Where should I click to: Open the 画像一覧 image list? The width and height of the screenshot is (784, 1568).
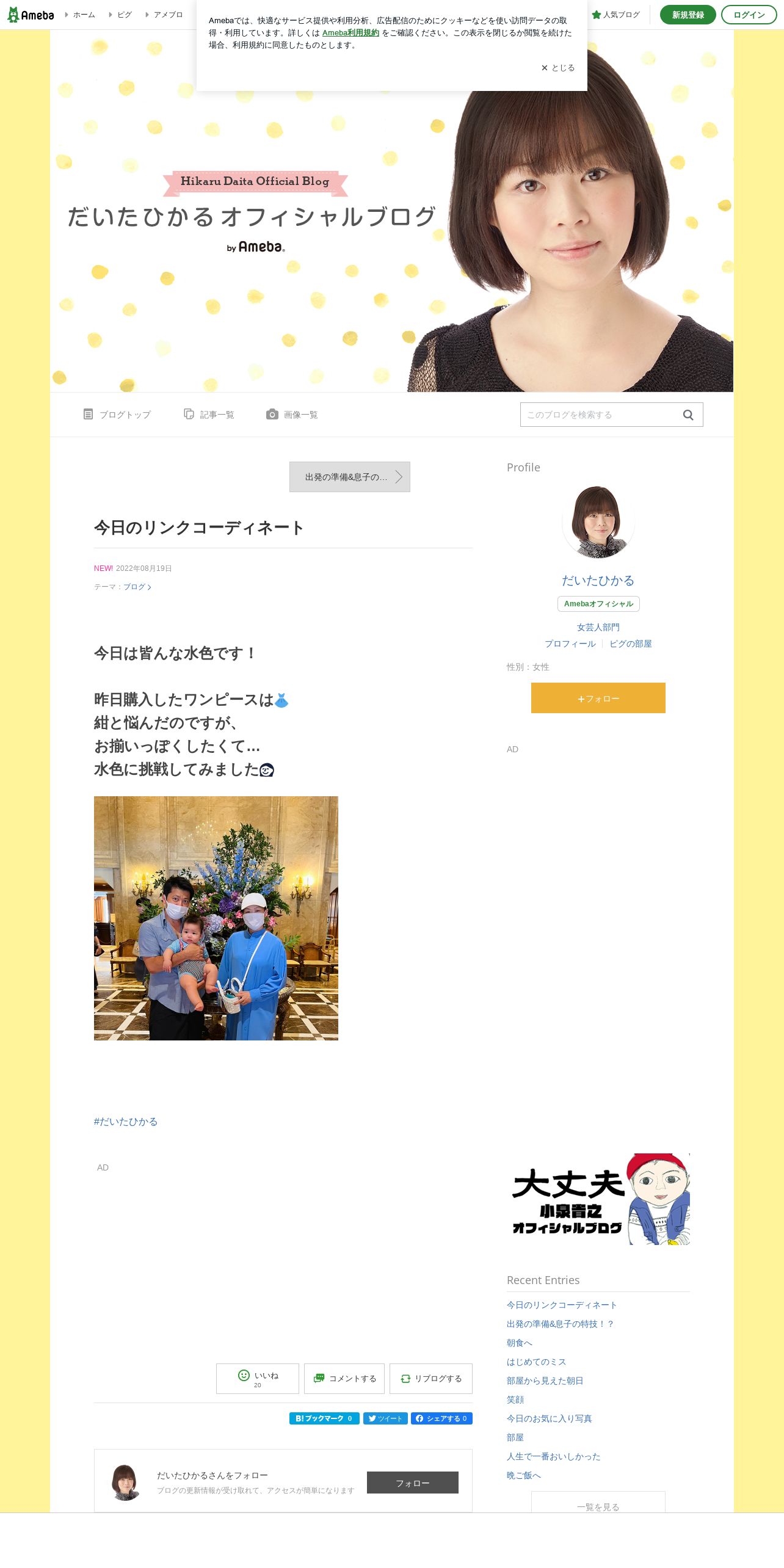pos(292,415)
